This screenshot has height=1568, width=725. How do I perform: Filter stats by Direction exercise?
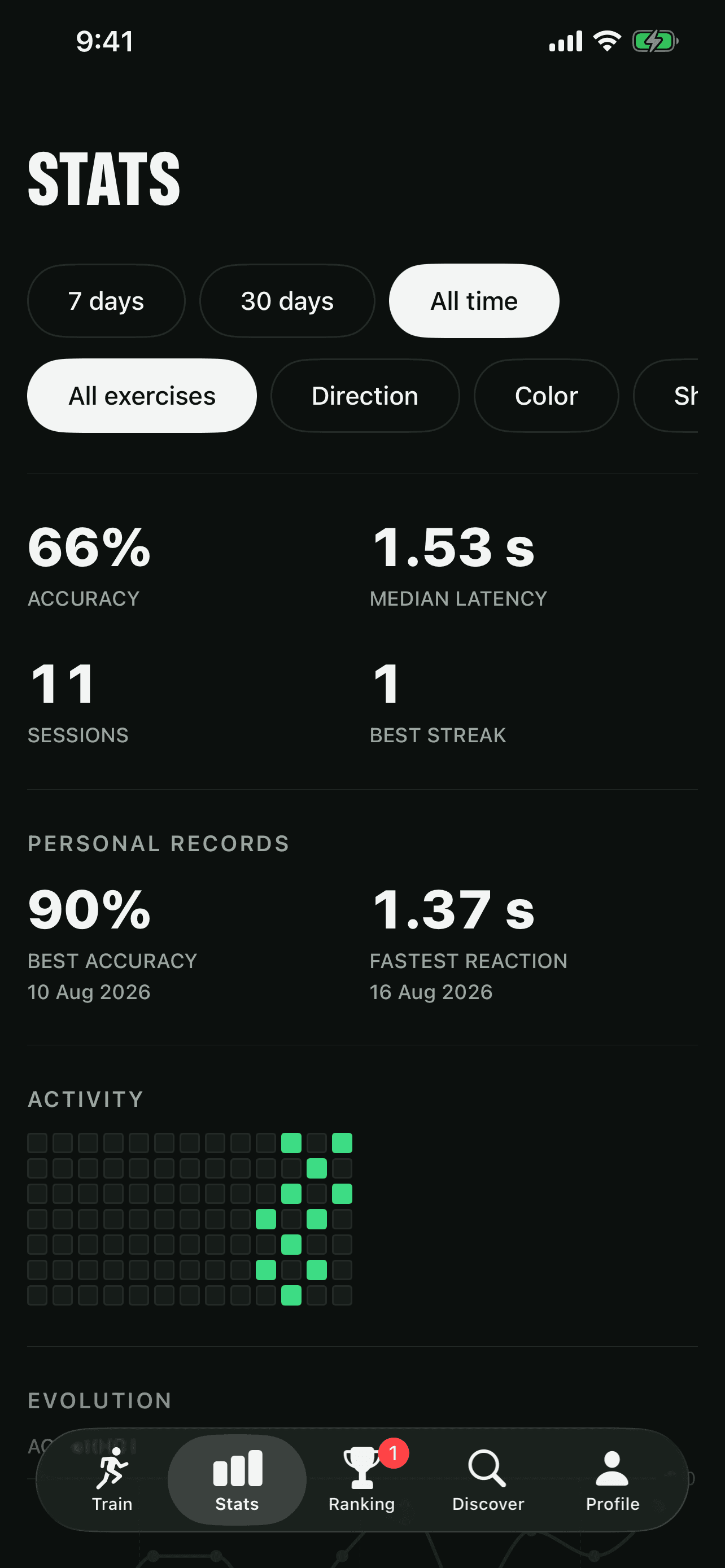tap(365, 396)
